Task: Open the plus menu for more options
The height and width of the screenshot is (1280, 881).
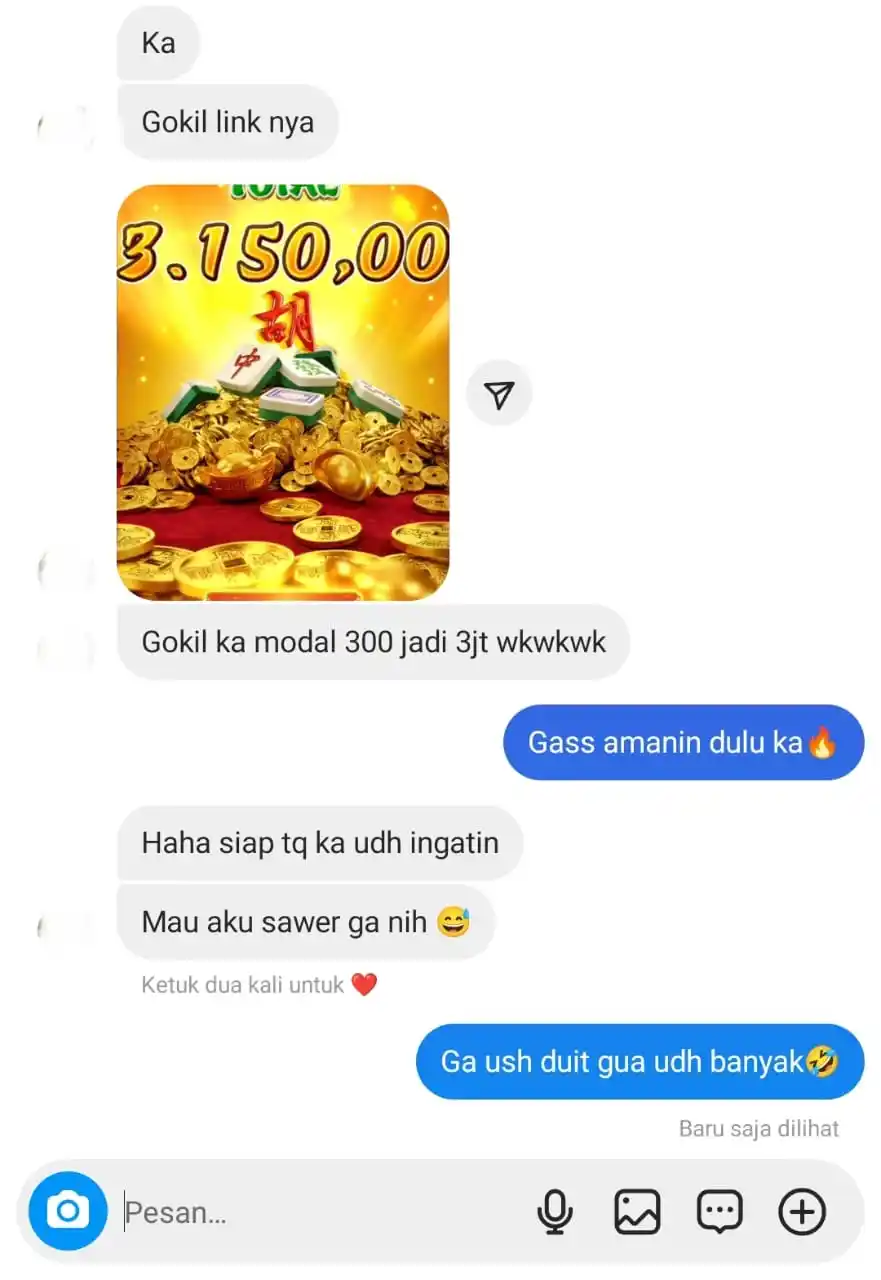Action: 802,1212
